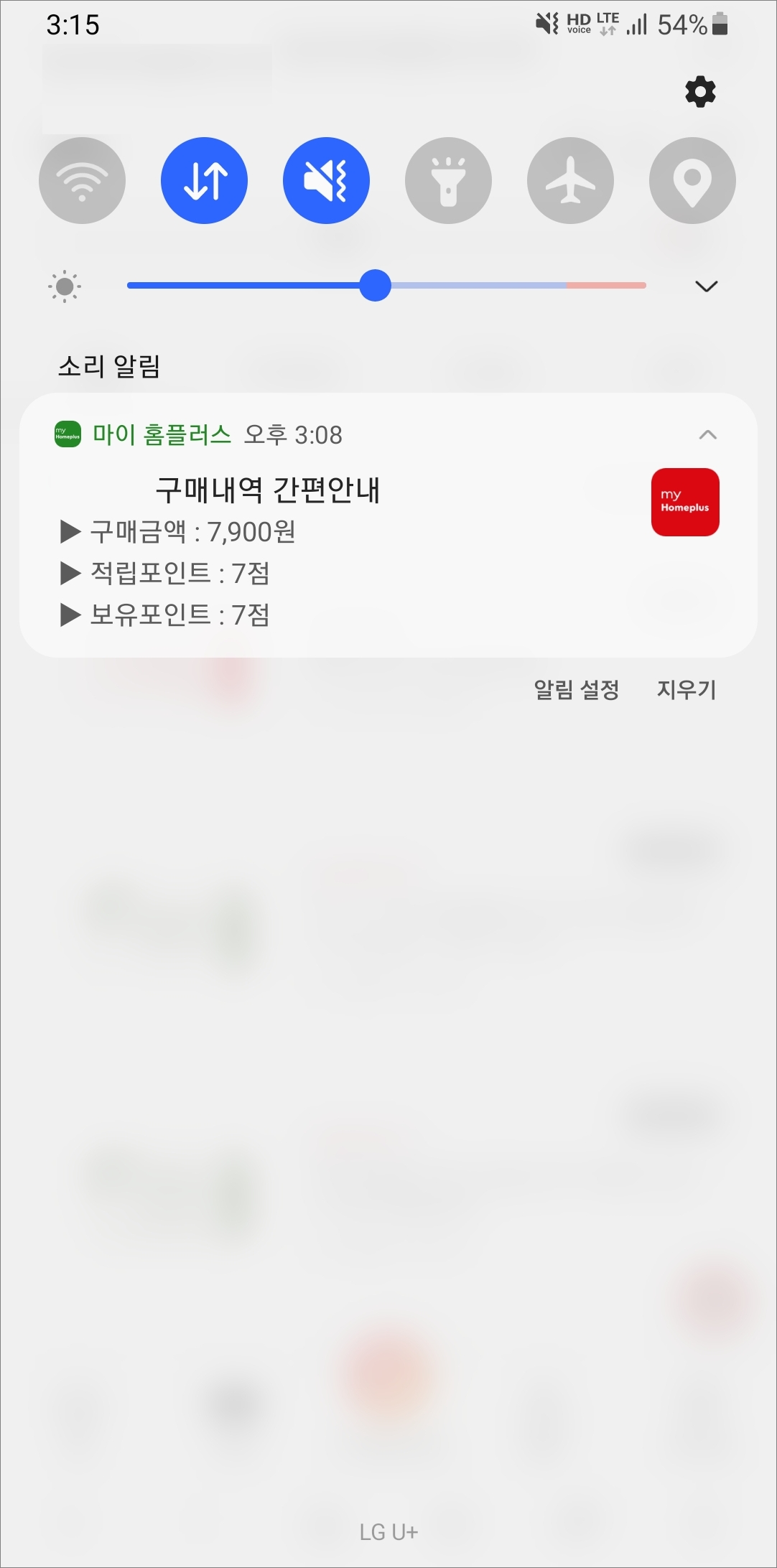This screenshot has width=777, height=1568.
Task: Disable mobile data
Action: click(x=204, y=180)
